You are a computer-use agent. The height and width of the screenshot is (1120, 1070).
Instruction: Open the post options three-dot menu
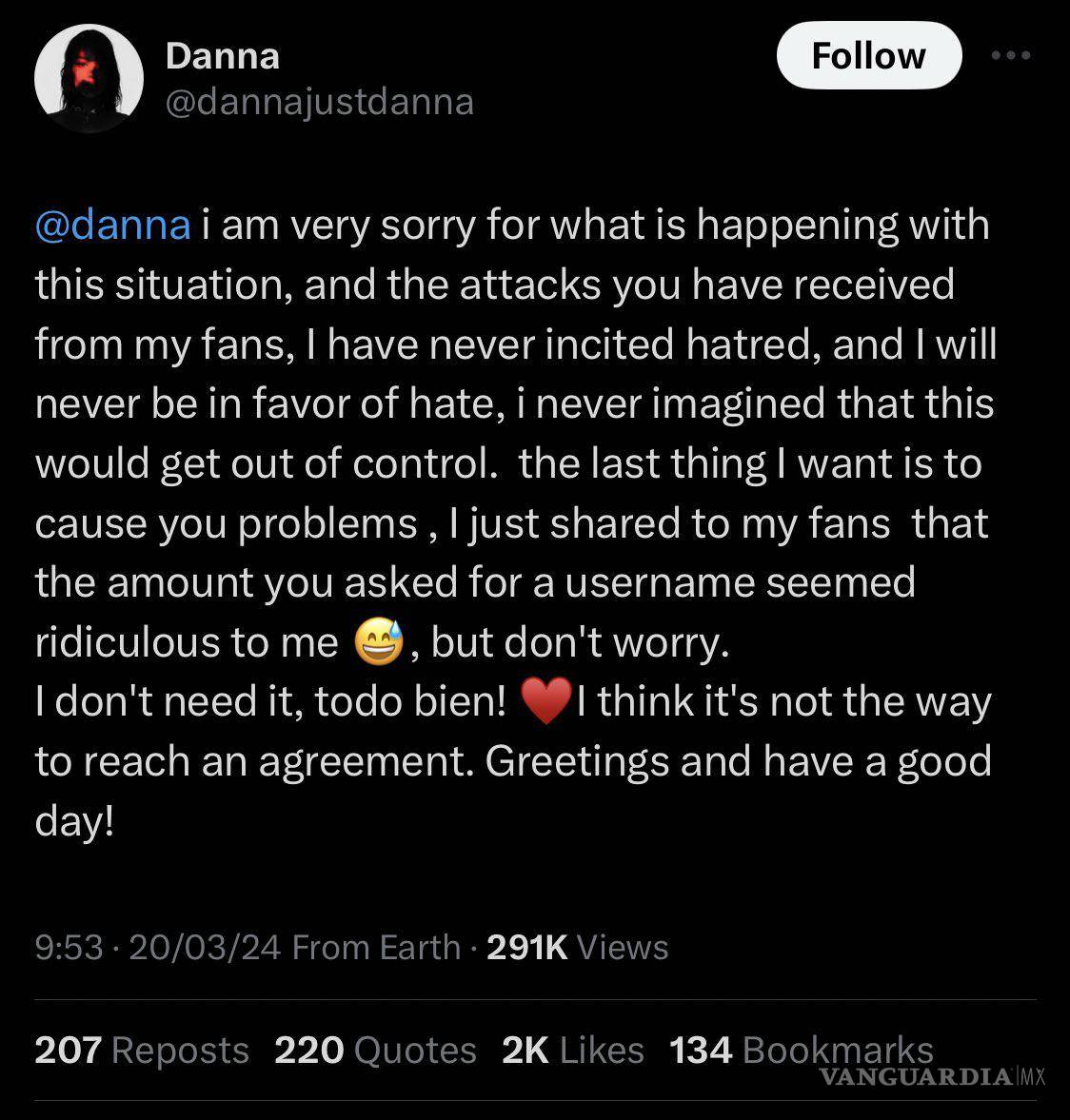click(1011, 55)
